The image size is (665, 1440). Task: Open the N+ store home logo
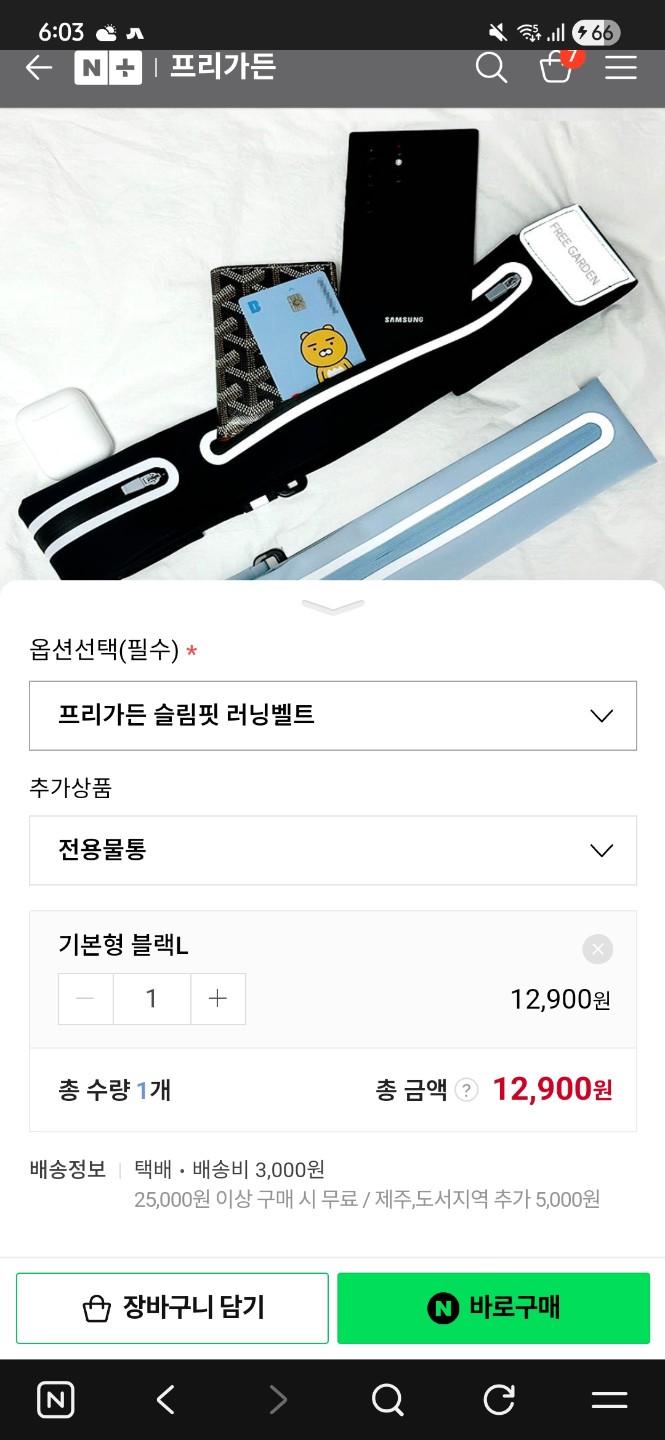108,68
